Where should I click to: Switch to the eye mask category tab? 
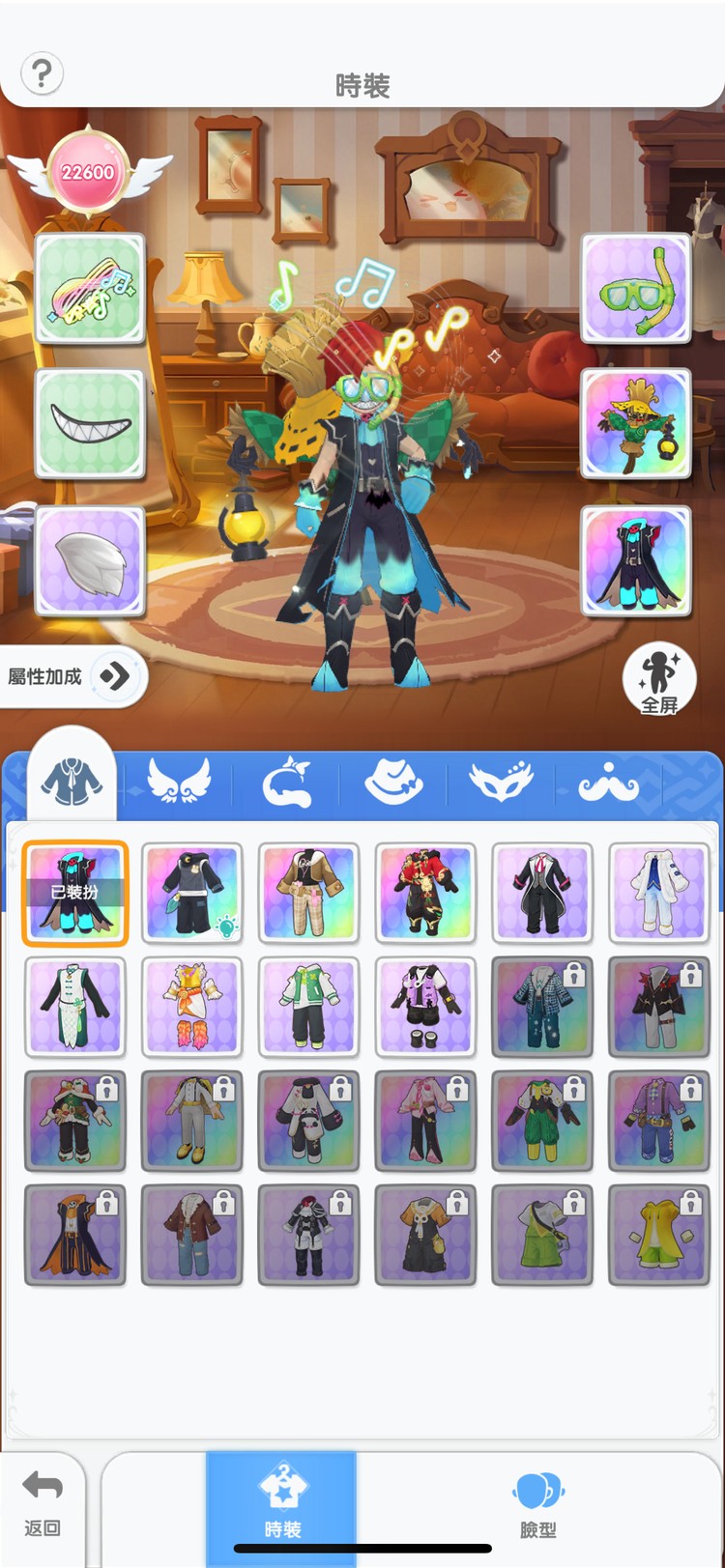click(501, 781)
